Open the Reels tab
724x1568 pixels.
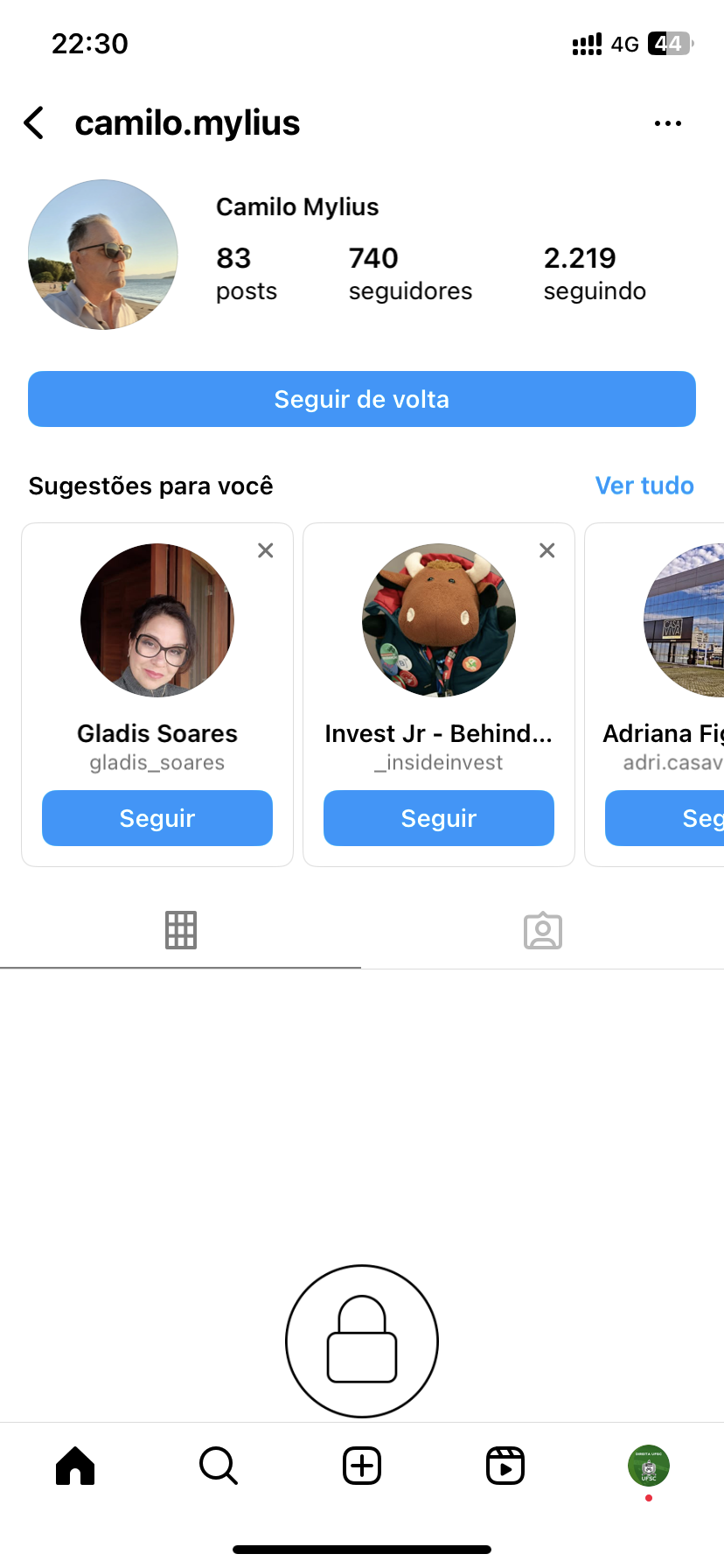point(505,1466)
